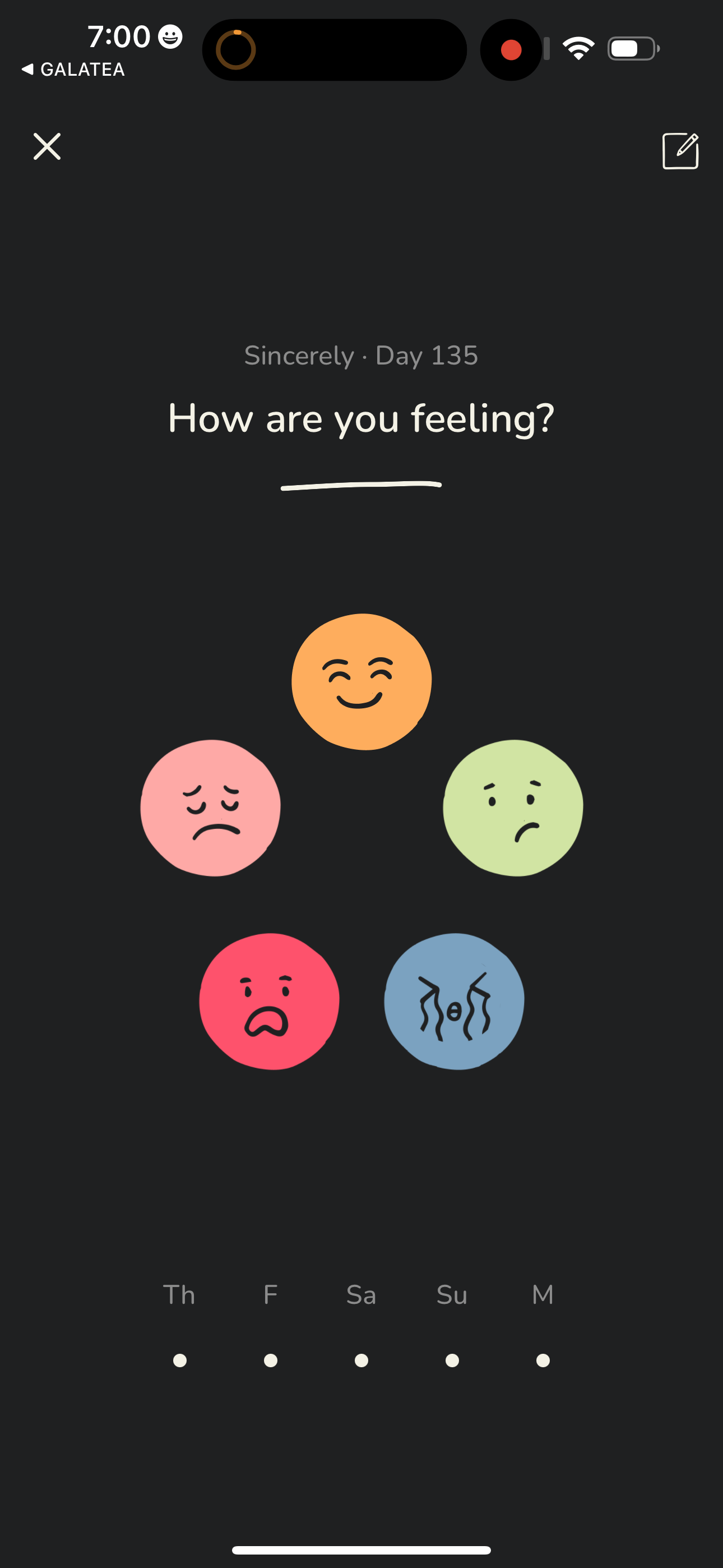Tap the smiley emoji near the clock
Screen dimensions: 723x1568
[x=169, y=38]
